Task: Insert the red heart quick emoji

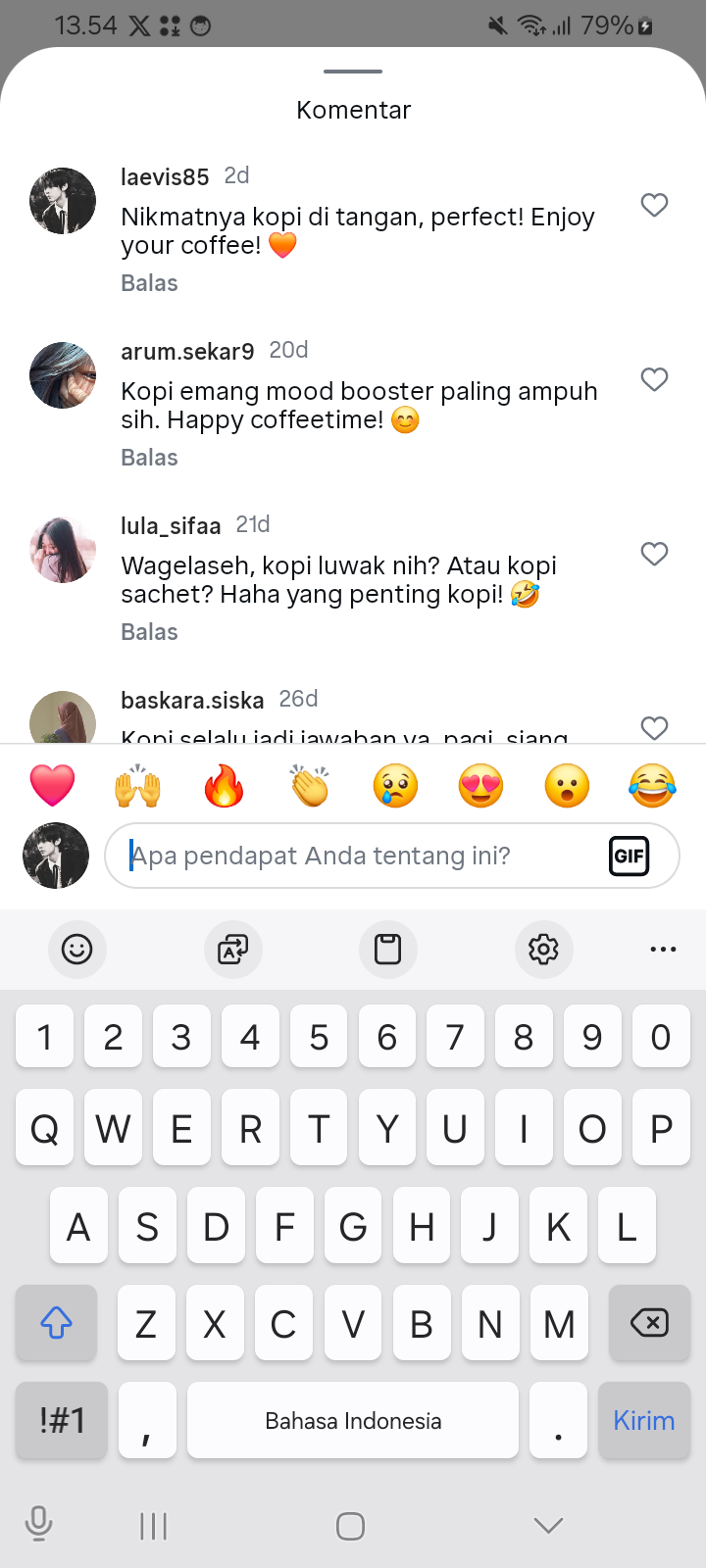Action: (x=53, y=786)
